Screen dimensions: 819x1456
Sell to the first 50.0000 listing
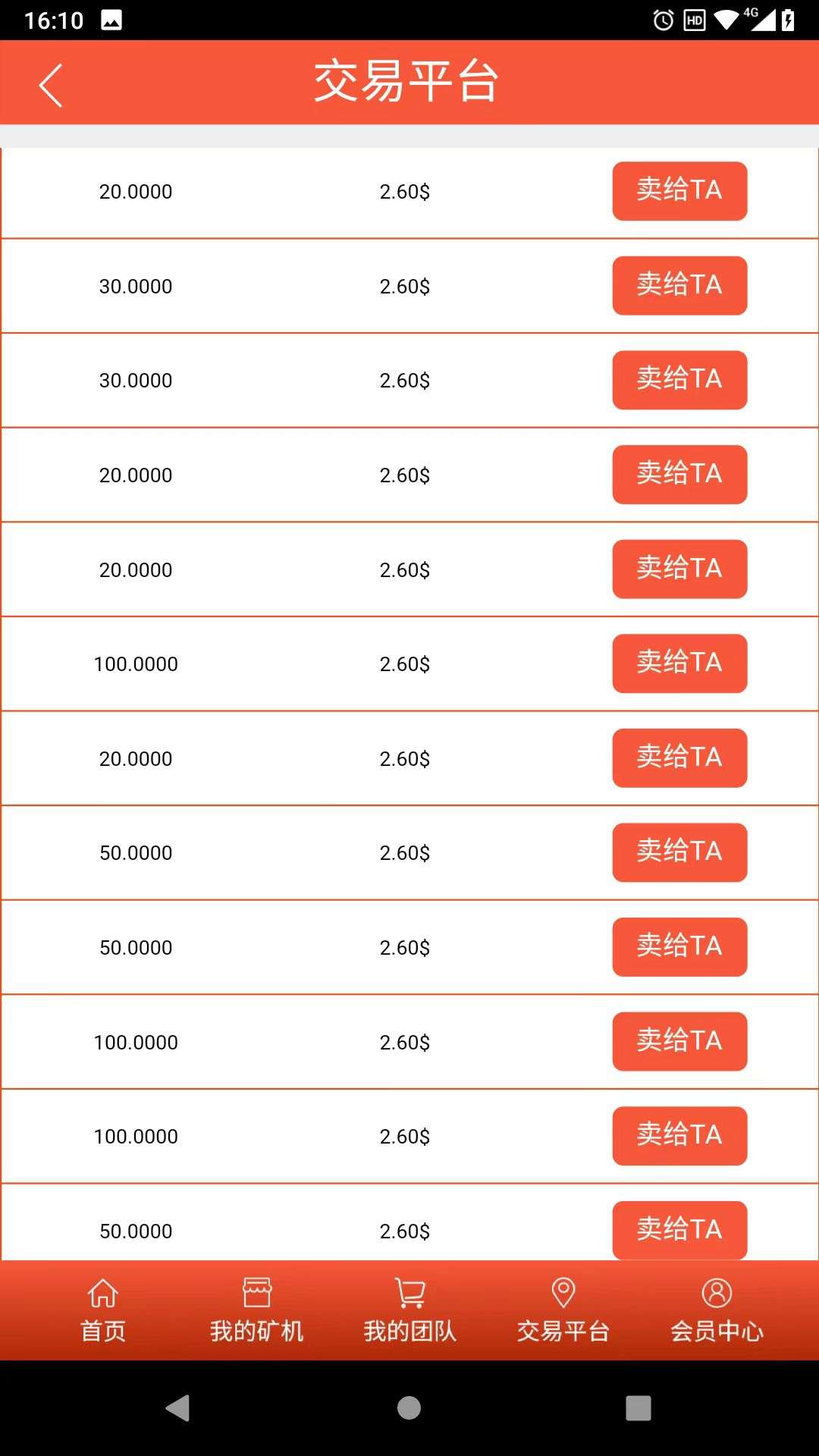(679, 852)
